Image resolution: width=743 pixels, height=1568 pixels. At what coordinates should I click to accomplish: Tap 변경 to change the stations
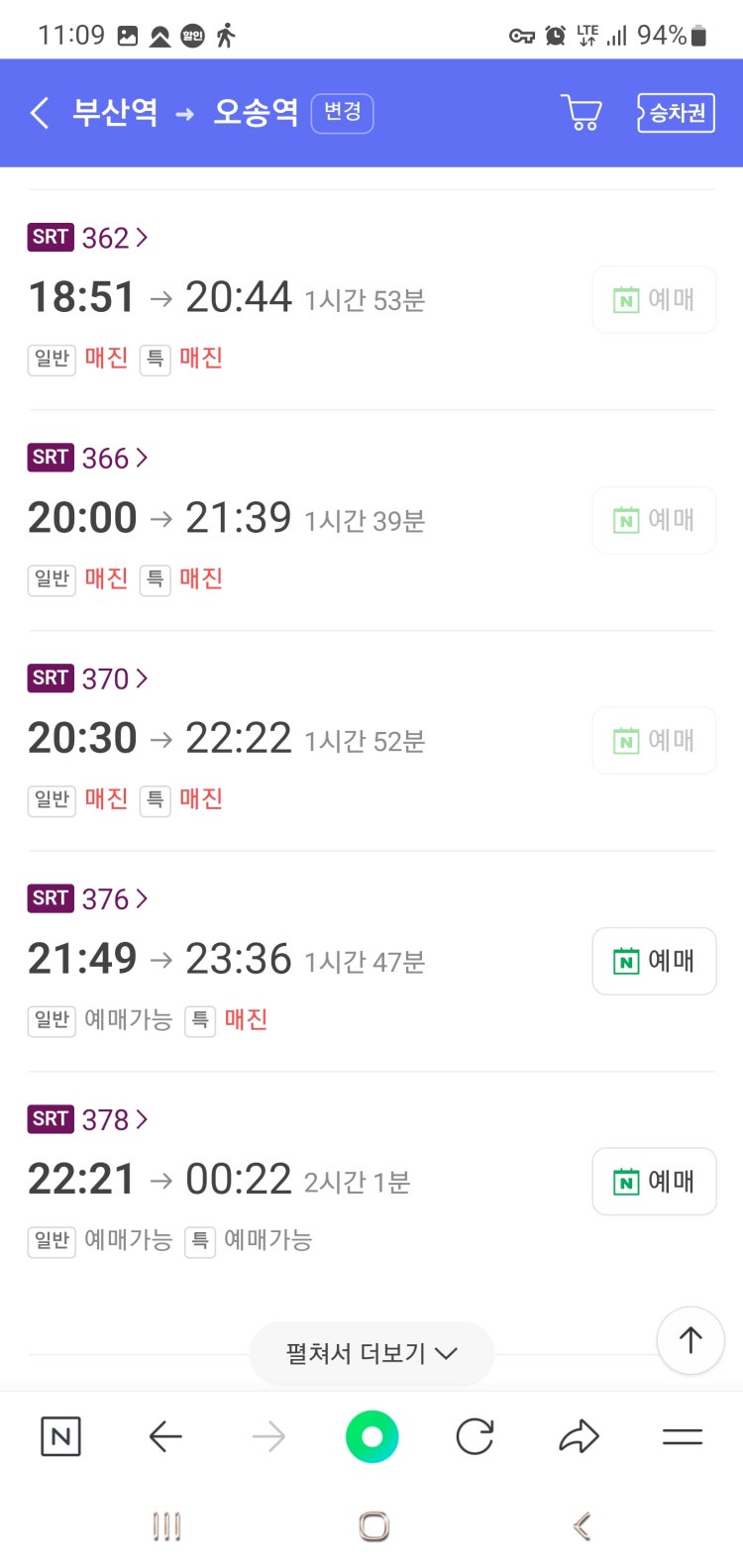click(342, 113)
